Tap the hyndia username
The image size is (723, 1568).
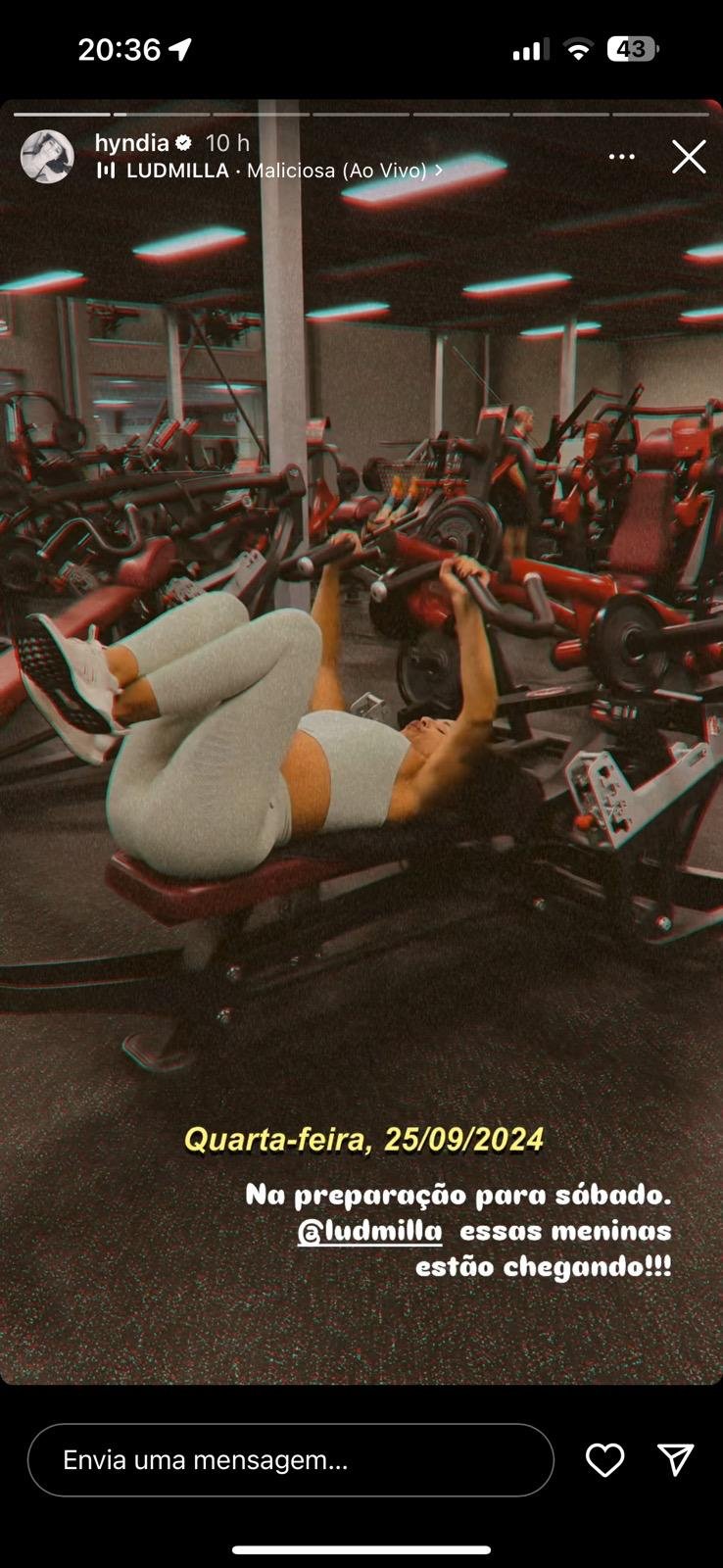coord(131,143)
